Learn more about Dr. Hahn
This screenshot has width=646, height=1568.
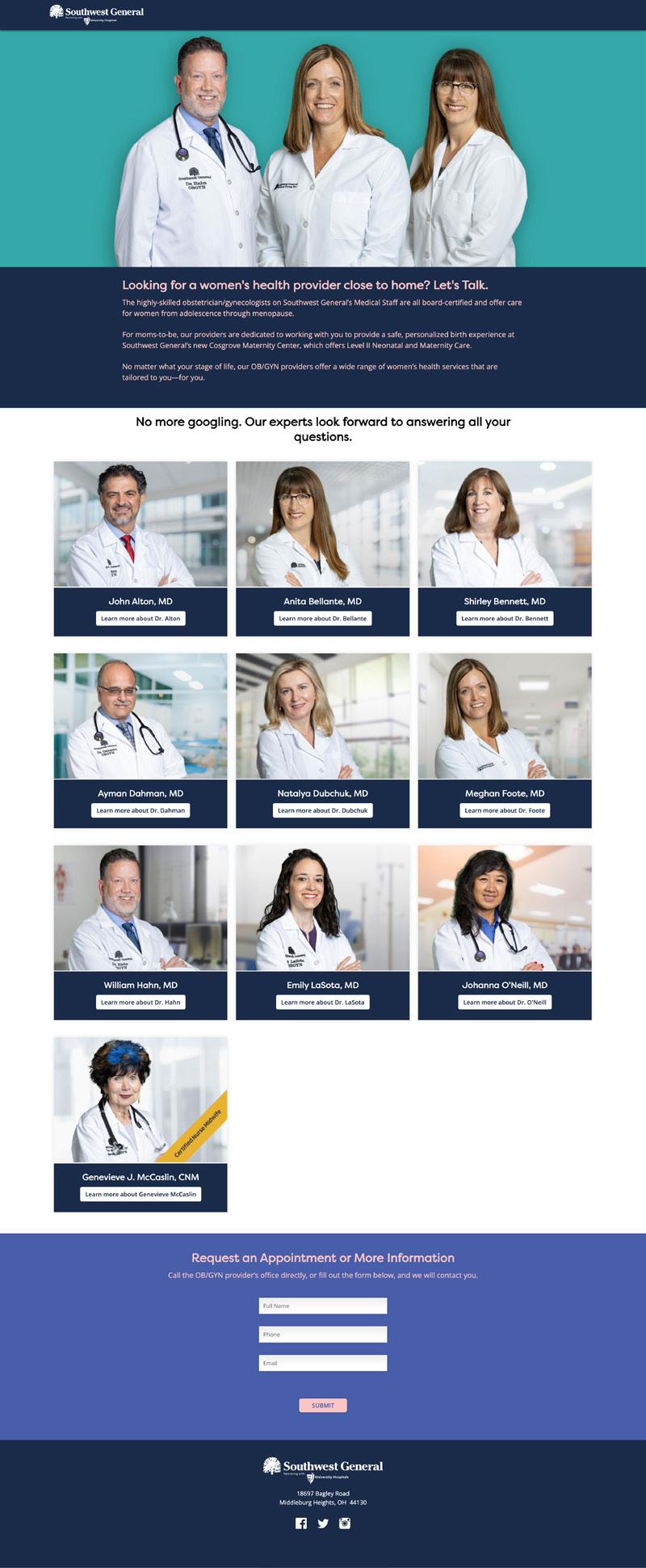tap(141, 1002)
